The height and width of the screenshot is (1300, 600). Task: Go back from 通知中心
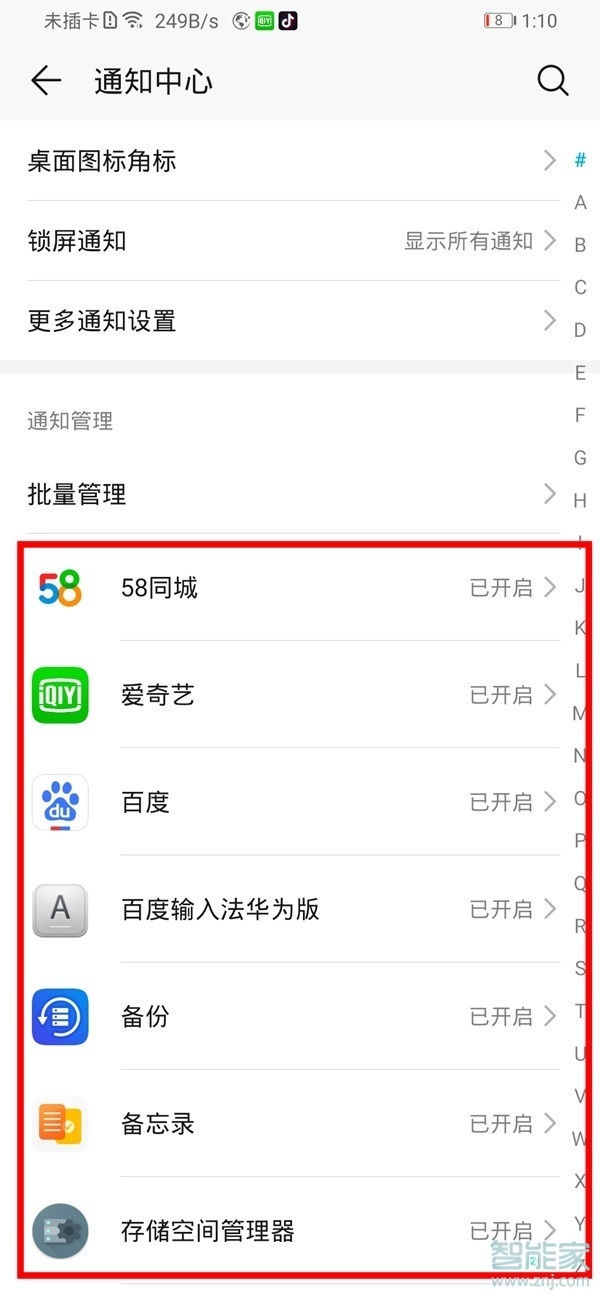46,81
